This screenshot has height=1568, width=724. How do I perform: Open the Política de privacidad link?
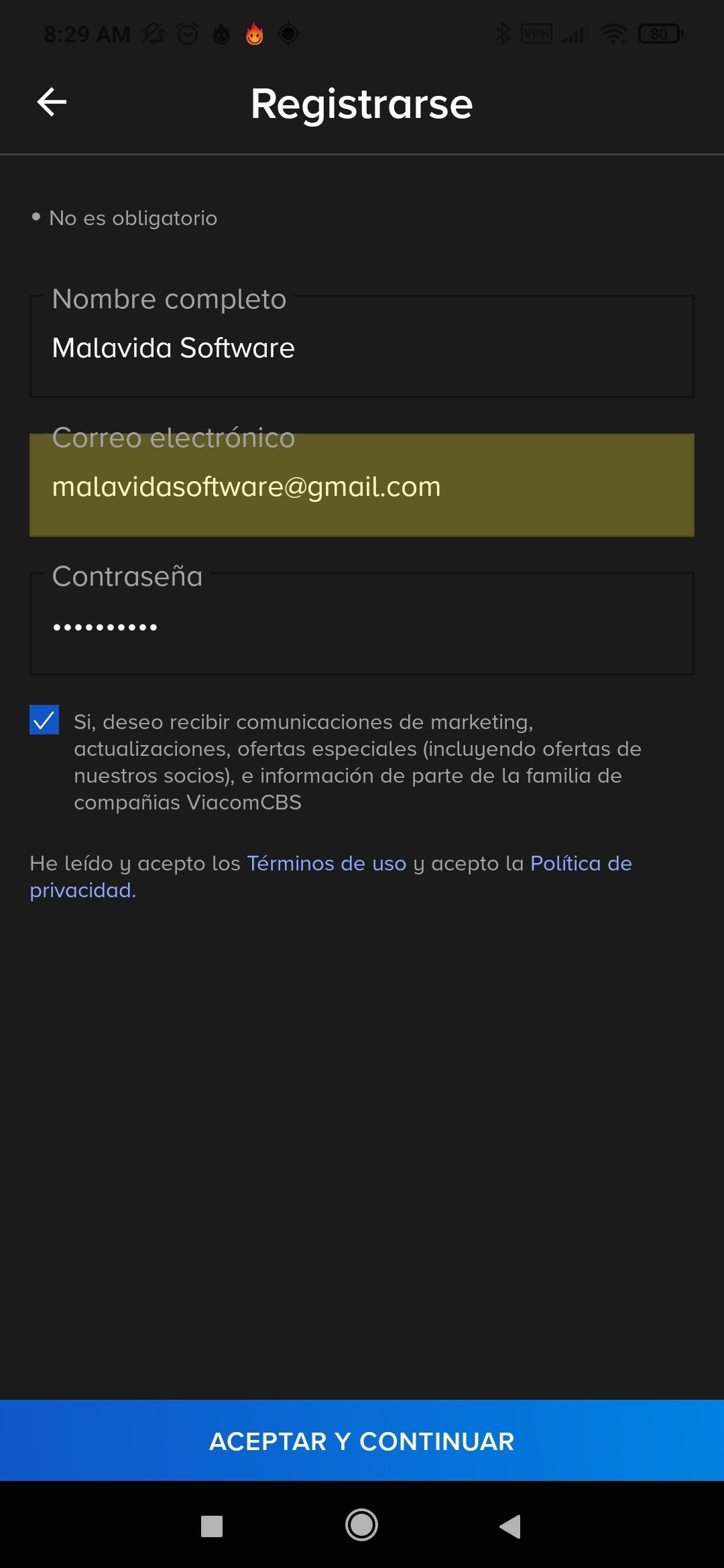click(x=330, y=876)
